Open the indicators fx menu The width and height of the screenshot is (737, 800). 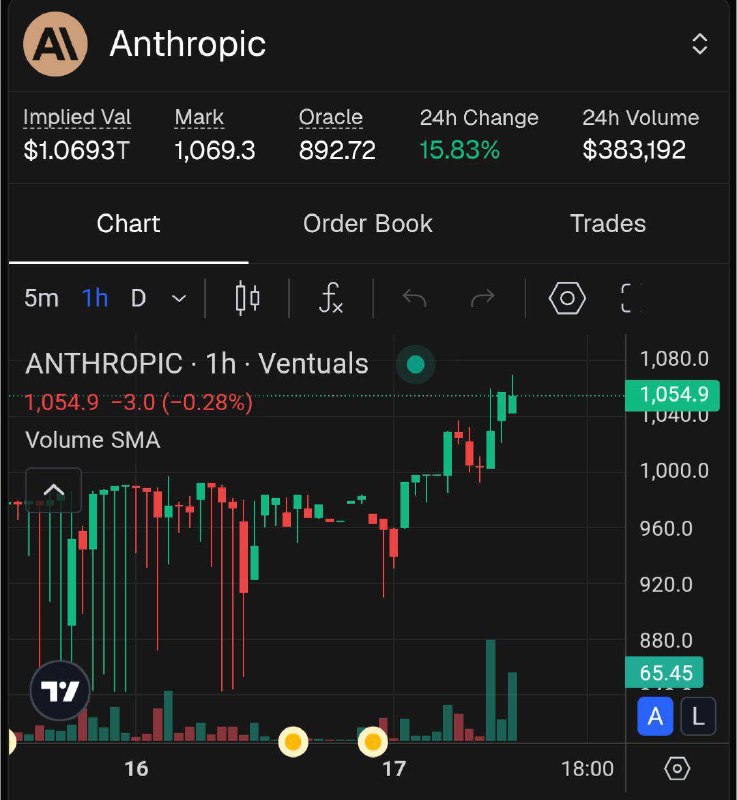[331, 298]
